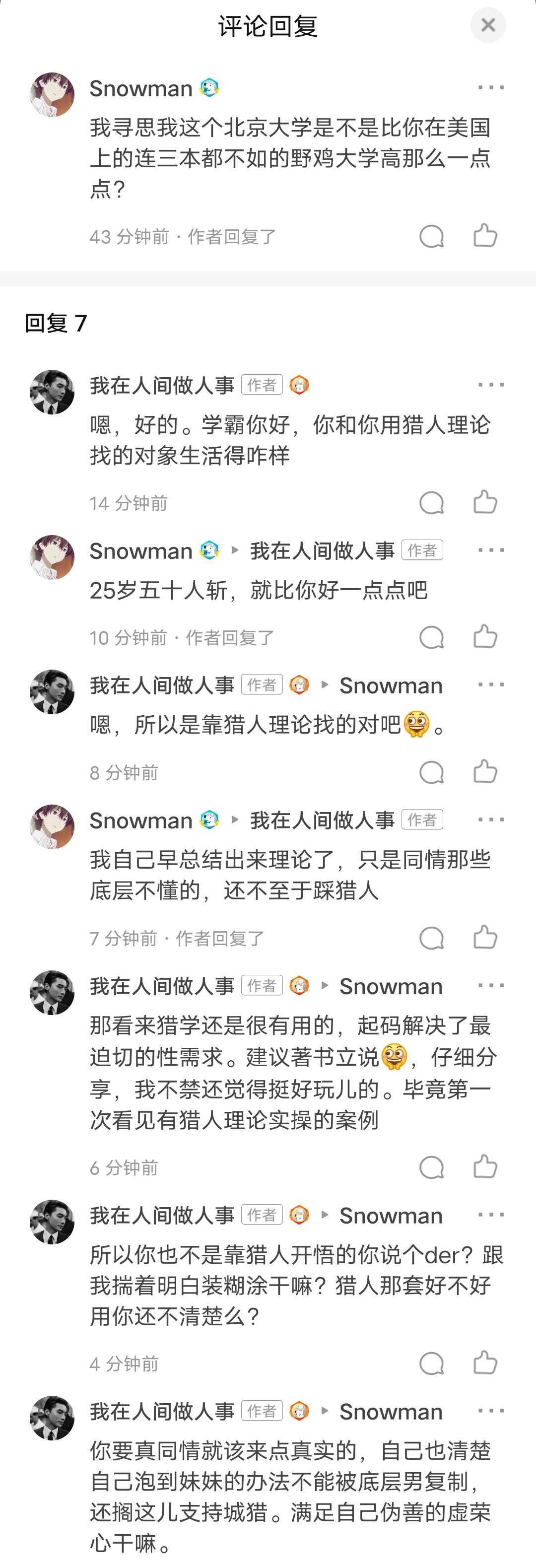Image resolution: width=536 pixels, height=1568 pixels.
Task: Like the reply about 25岁五十人斩
Action: pos(485,637)
